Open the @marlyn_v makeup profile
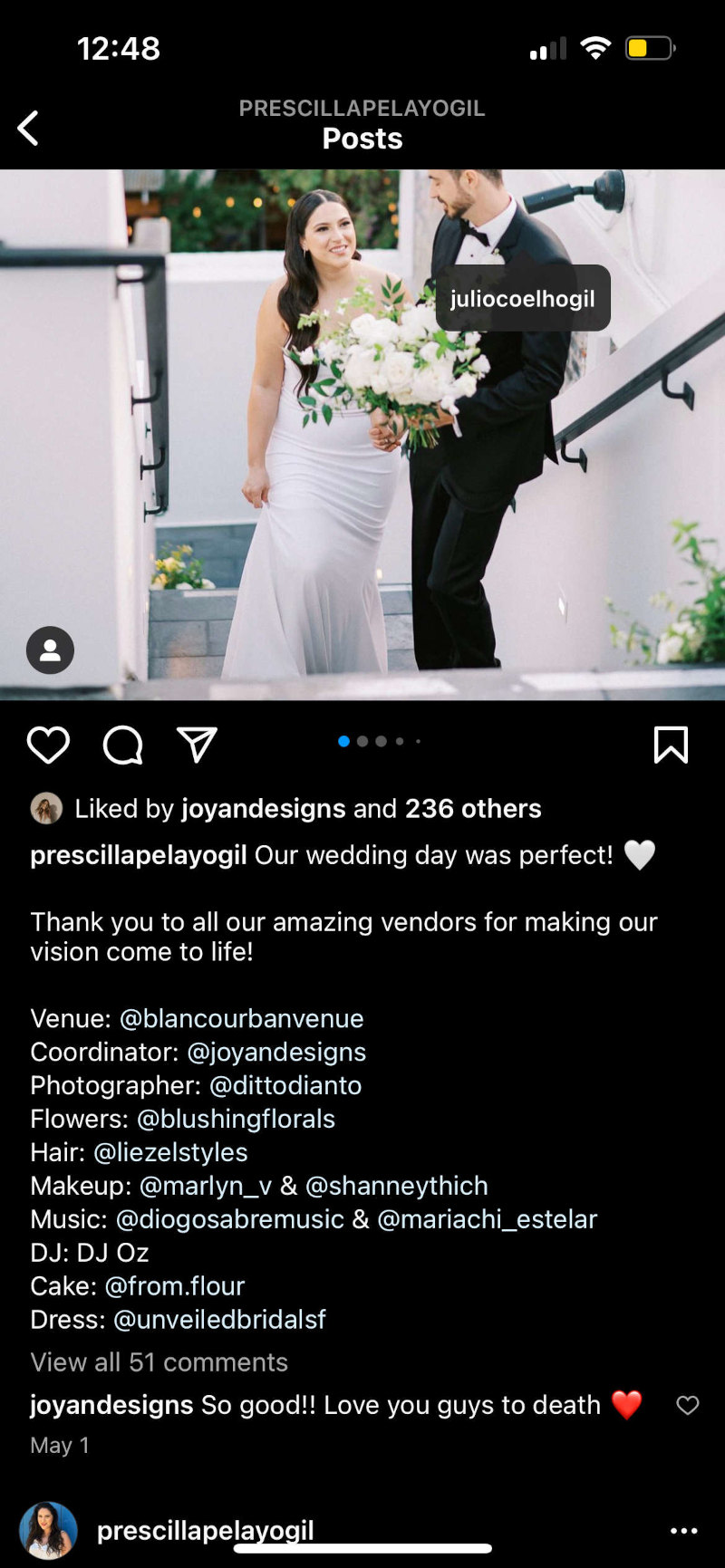725x1568 pixels. click(205, 1186)
